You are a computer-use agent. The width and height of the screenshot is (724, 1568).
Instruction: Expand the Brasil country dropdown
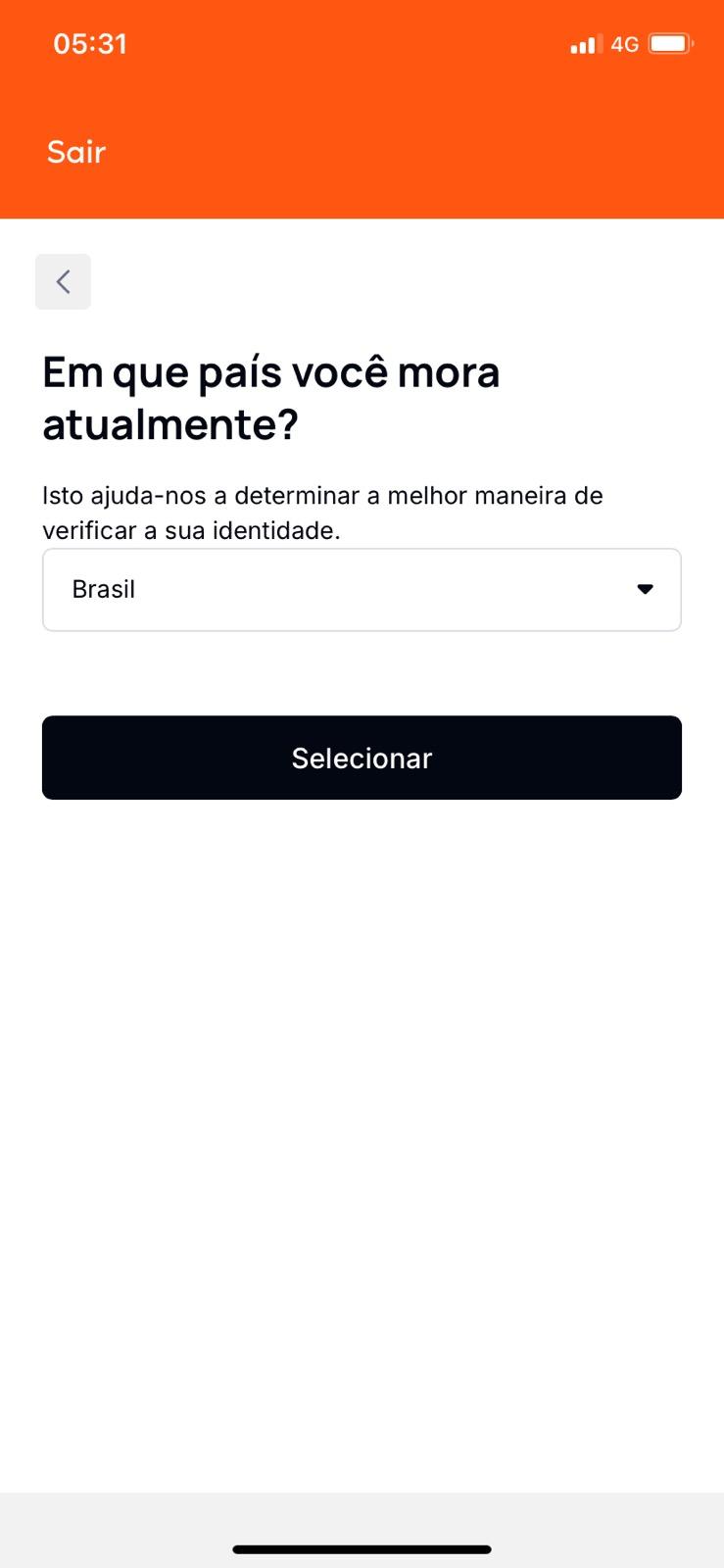362,590
